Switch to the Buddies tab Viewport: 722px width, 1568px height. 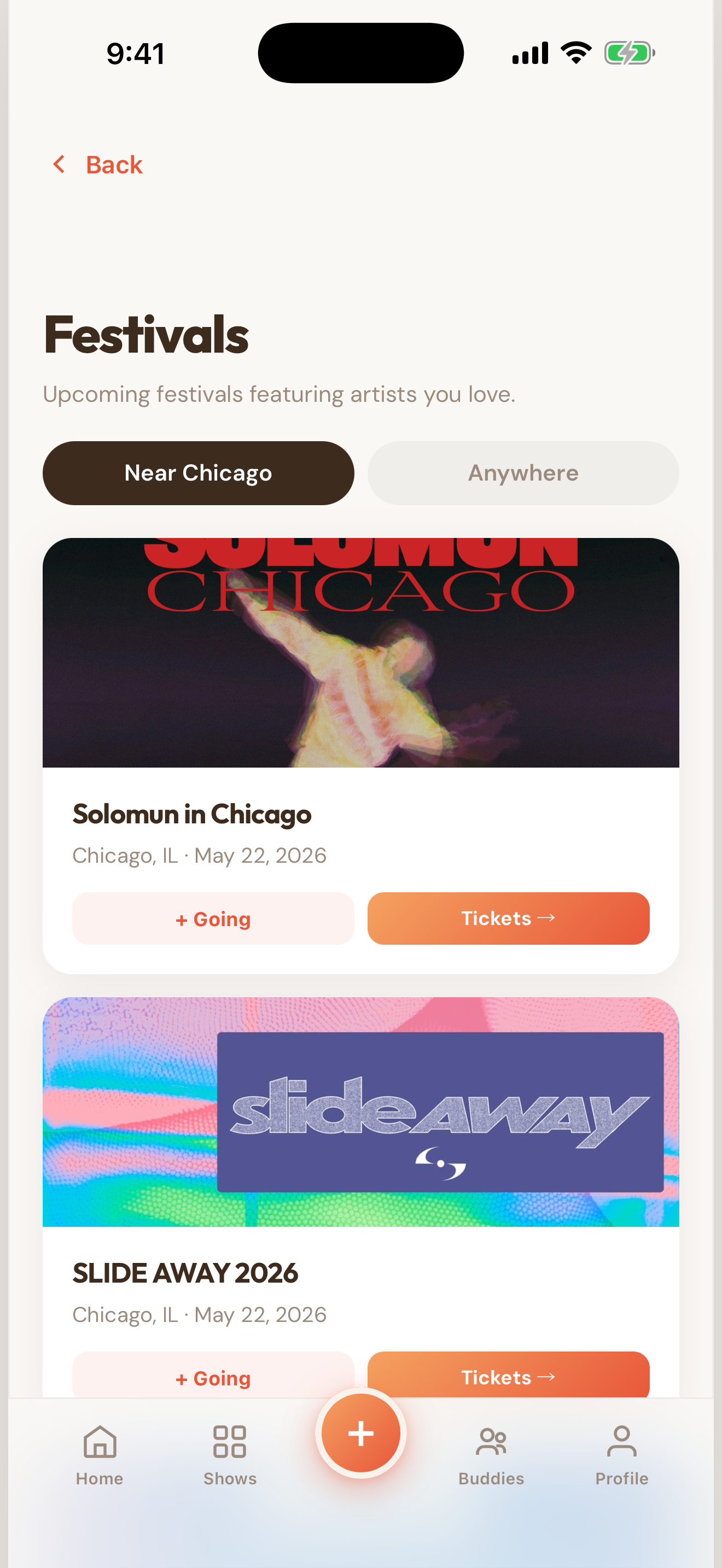(491, 1455)
